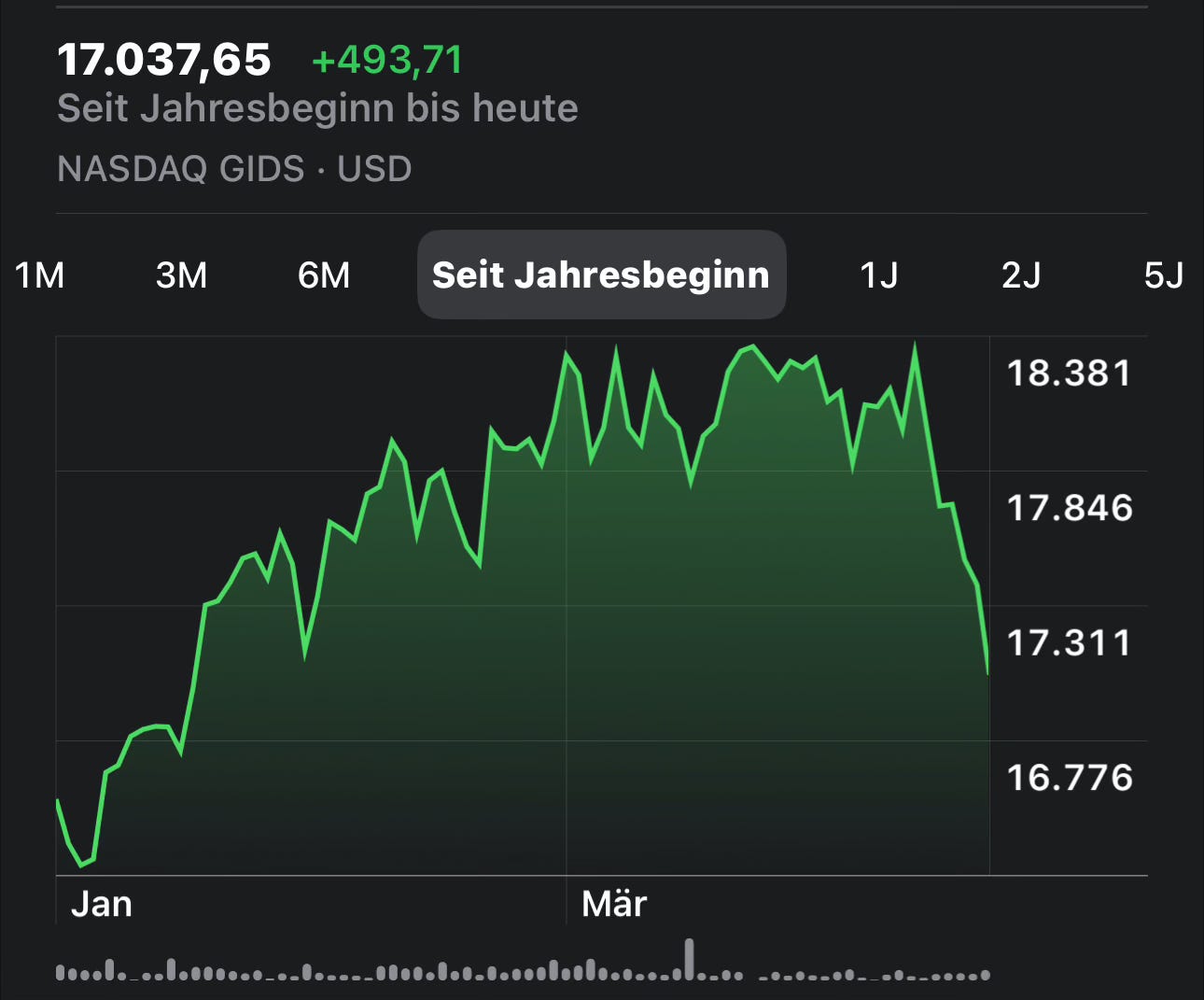1204x1000 pixels.
Task: Select the Seit Jahresbeginn range
Action: (x=601, y=275)
